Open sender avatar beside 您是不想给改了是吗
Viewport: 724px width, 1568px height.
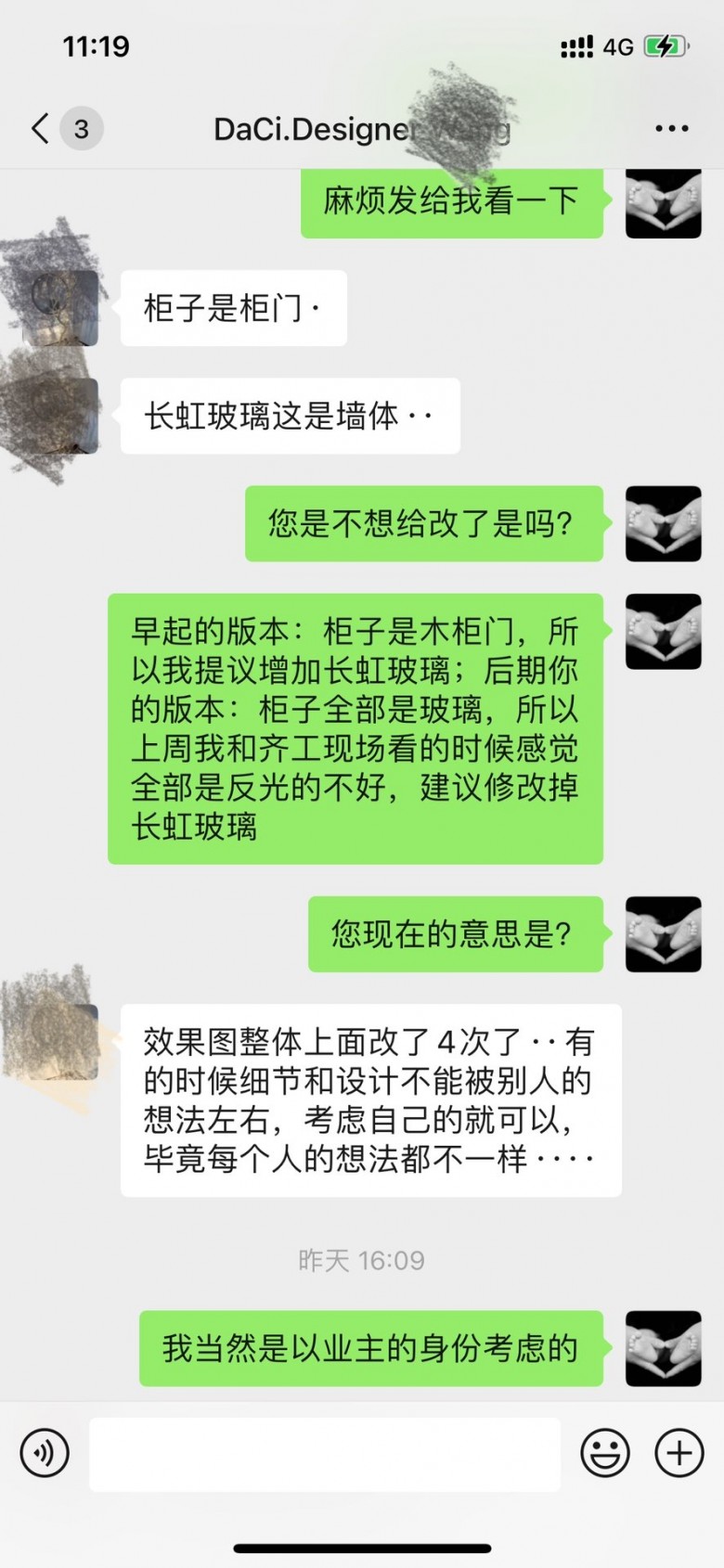point(663,524)
